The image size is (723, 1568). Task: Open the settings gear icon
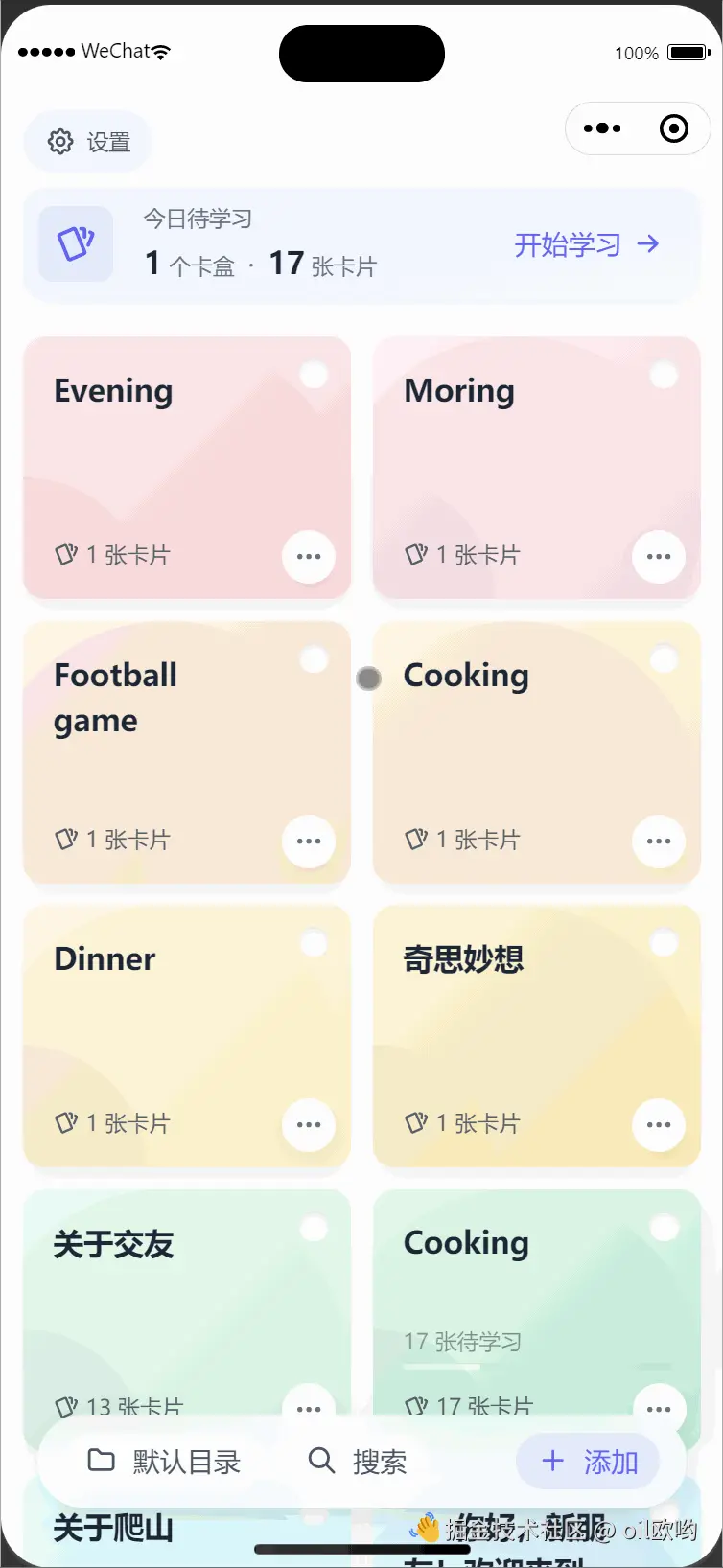61,140
